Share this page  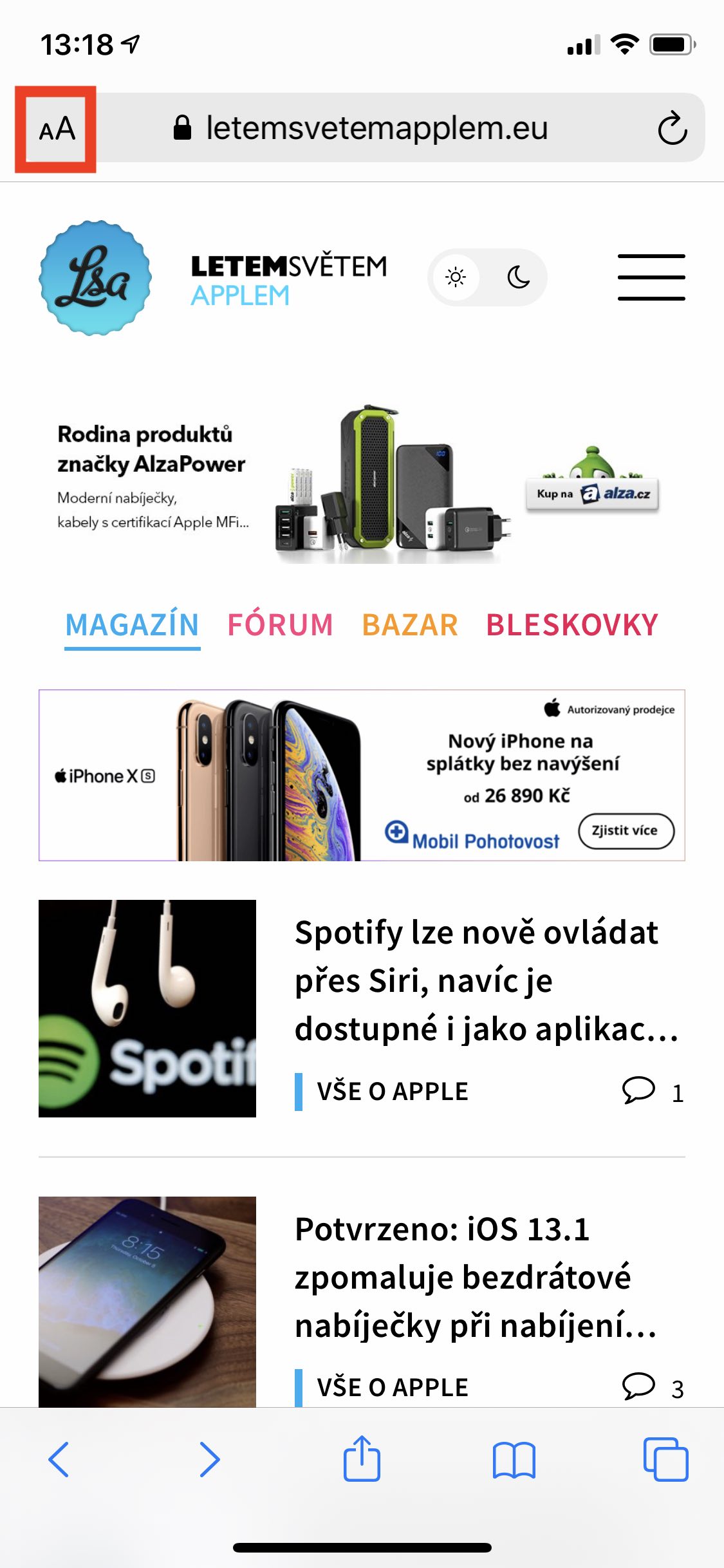point(362,1458)
